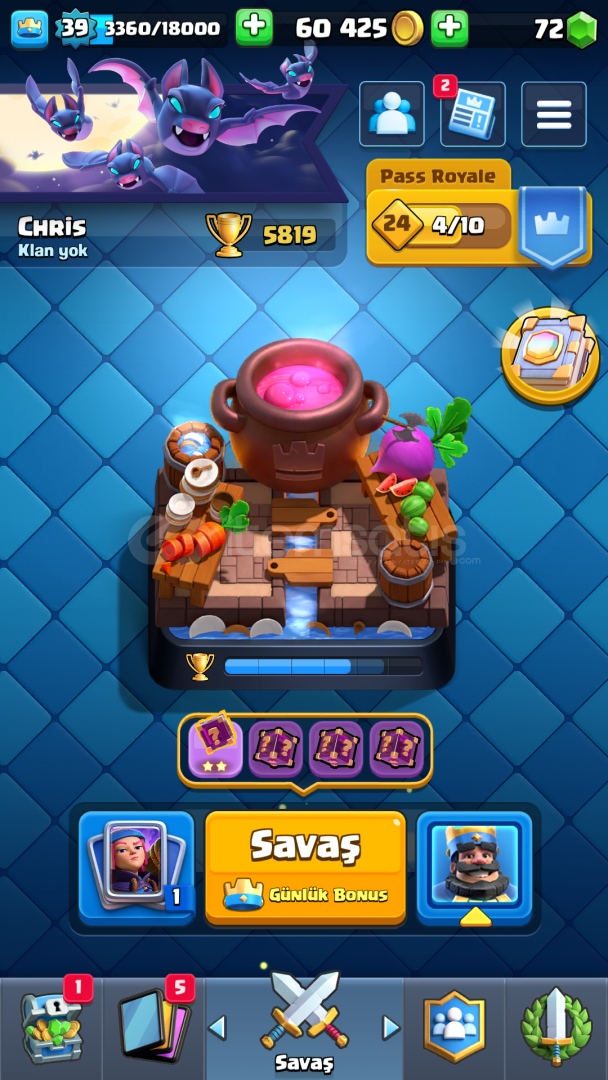Open the news feed icon

472,114
